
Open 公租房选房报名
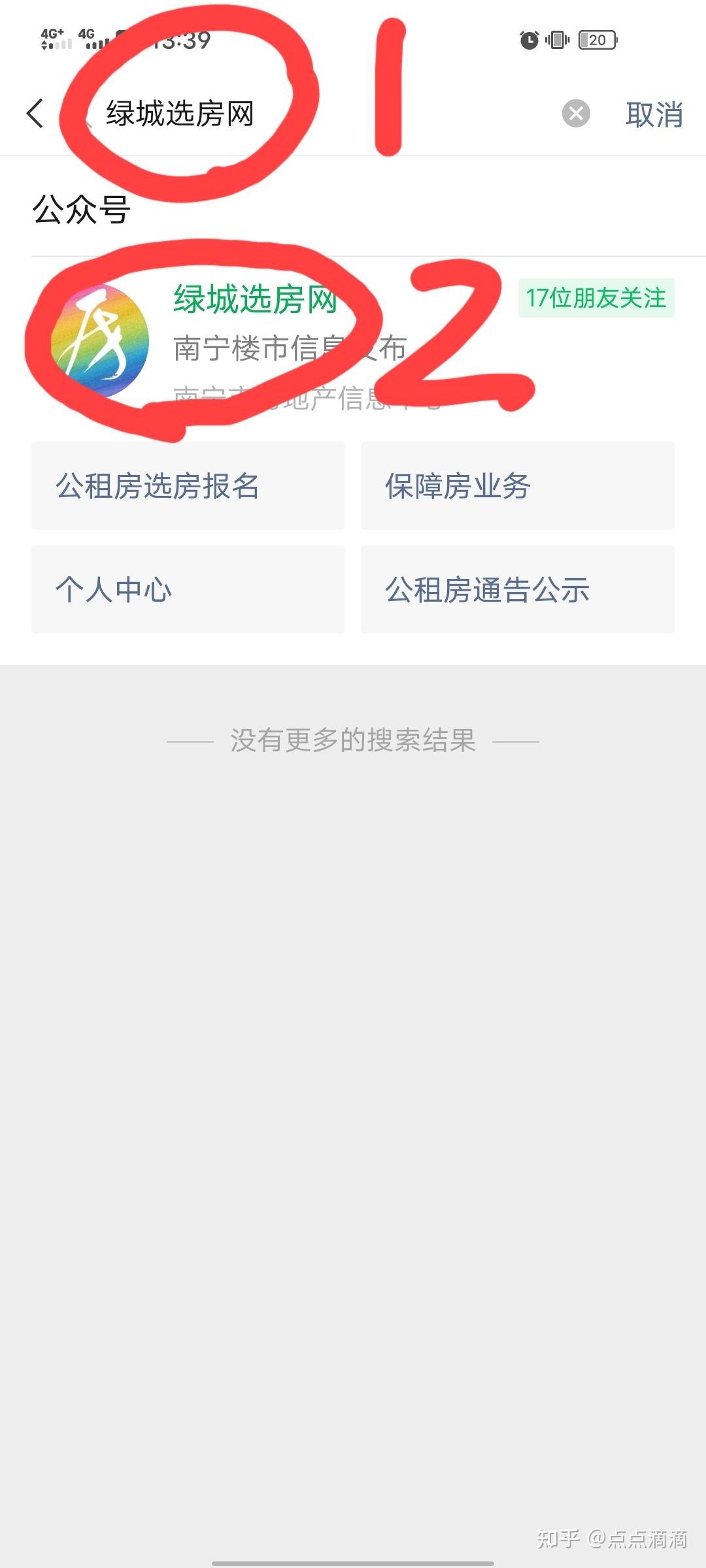tap(188, 485)
